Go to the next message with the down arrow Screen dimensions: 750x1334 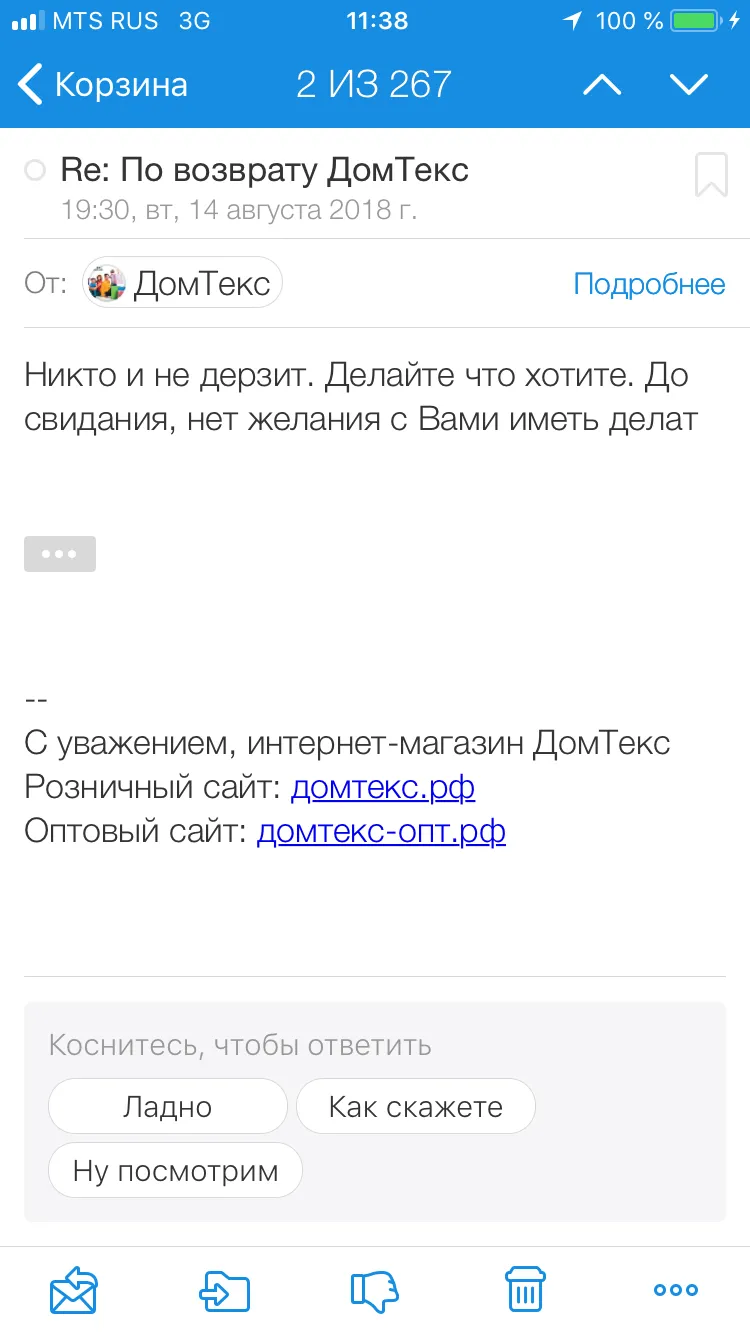[689, 85]
